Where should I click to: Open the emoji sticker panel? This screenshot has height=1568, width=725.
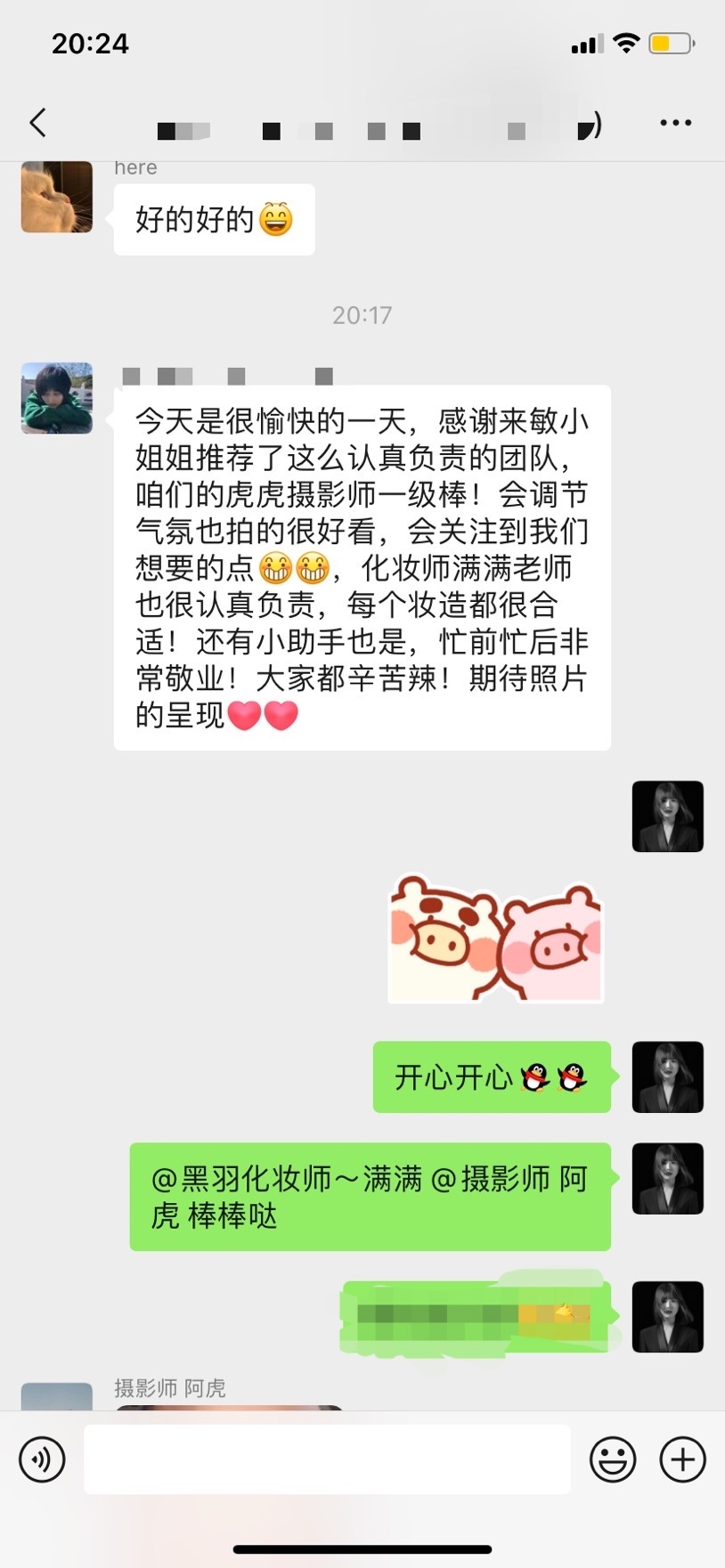613,1459
